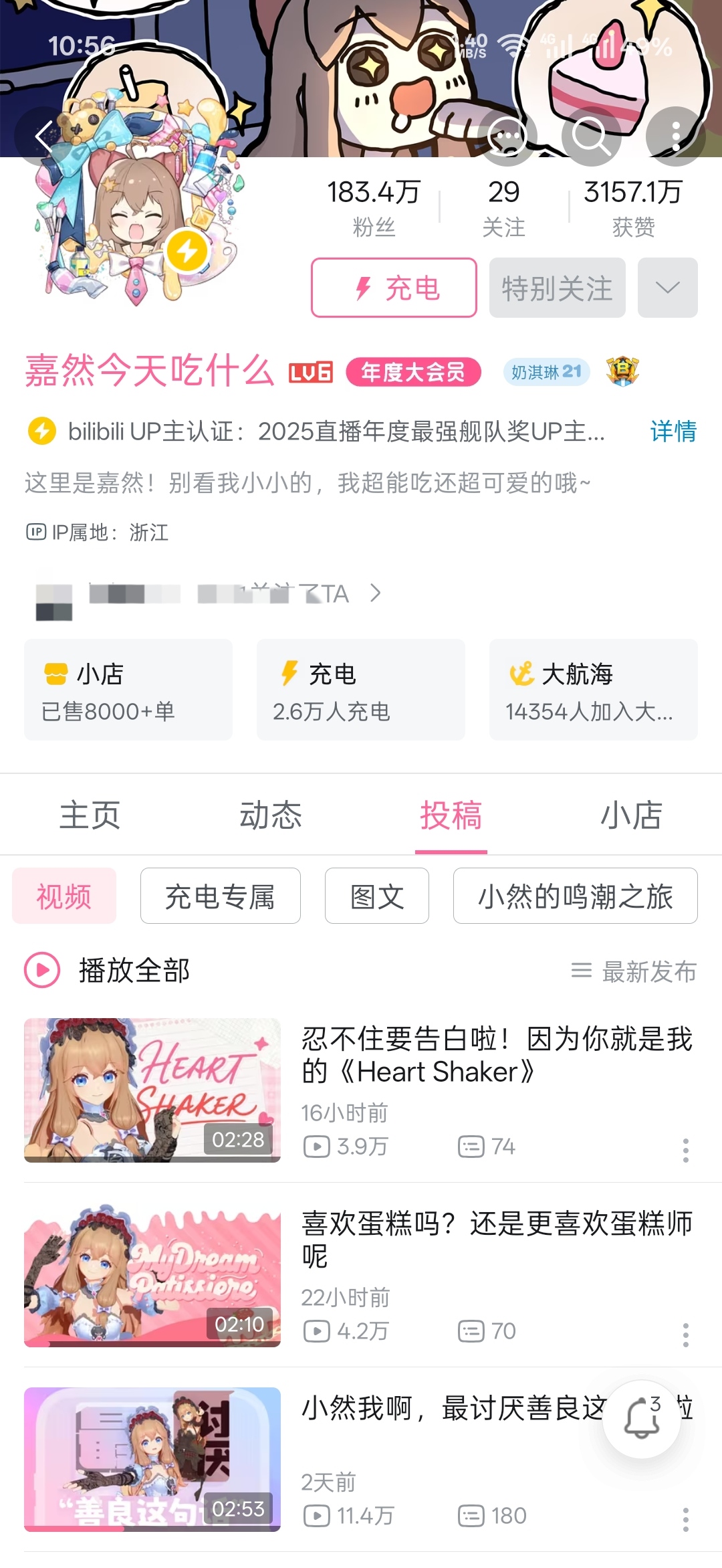Open the search icon on profile header
This screenshot has height=1568, width=722.
(x=591, y=136)
